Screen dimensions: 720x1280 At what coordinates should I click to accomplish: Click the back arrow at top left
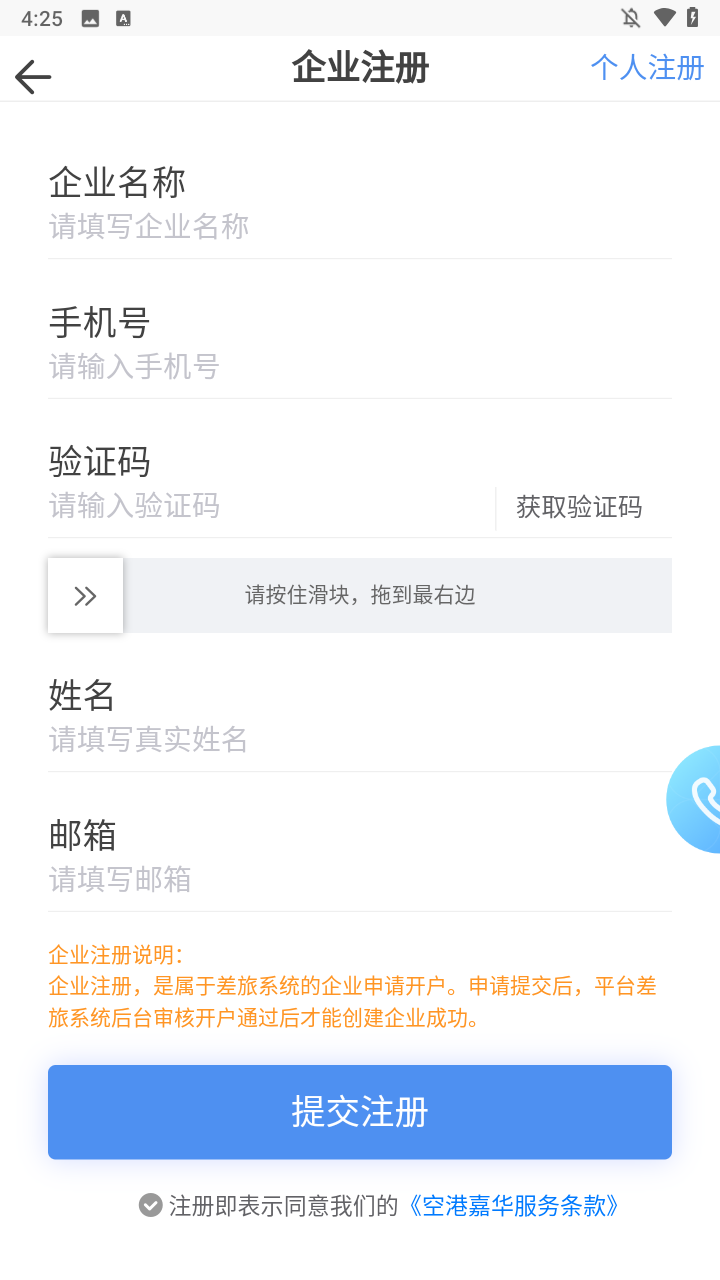(x=32, y=76)
